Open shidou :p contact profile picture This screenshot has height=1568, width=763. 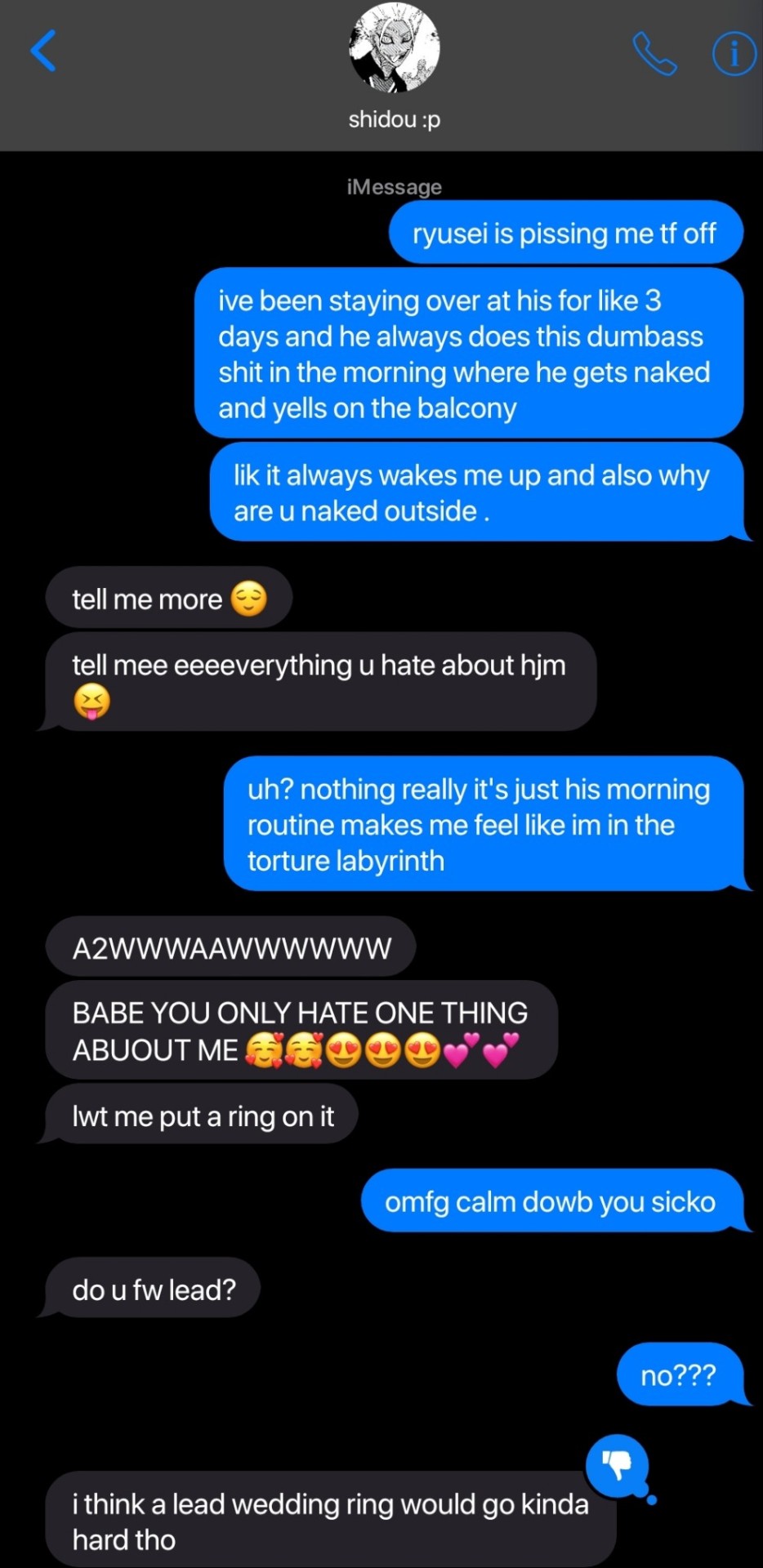(395, 47)
